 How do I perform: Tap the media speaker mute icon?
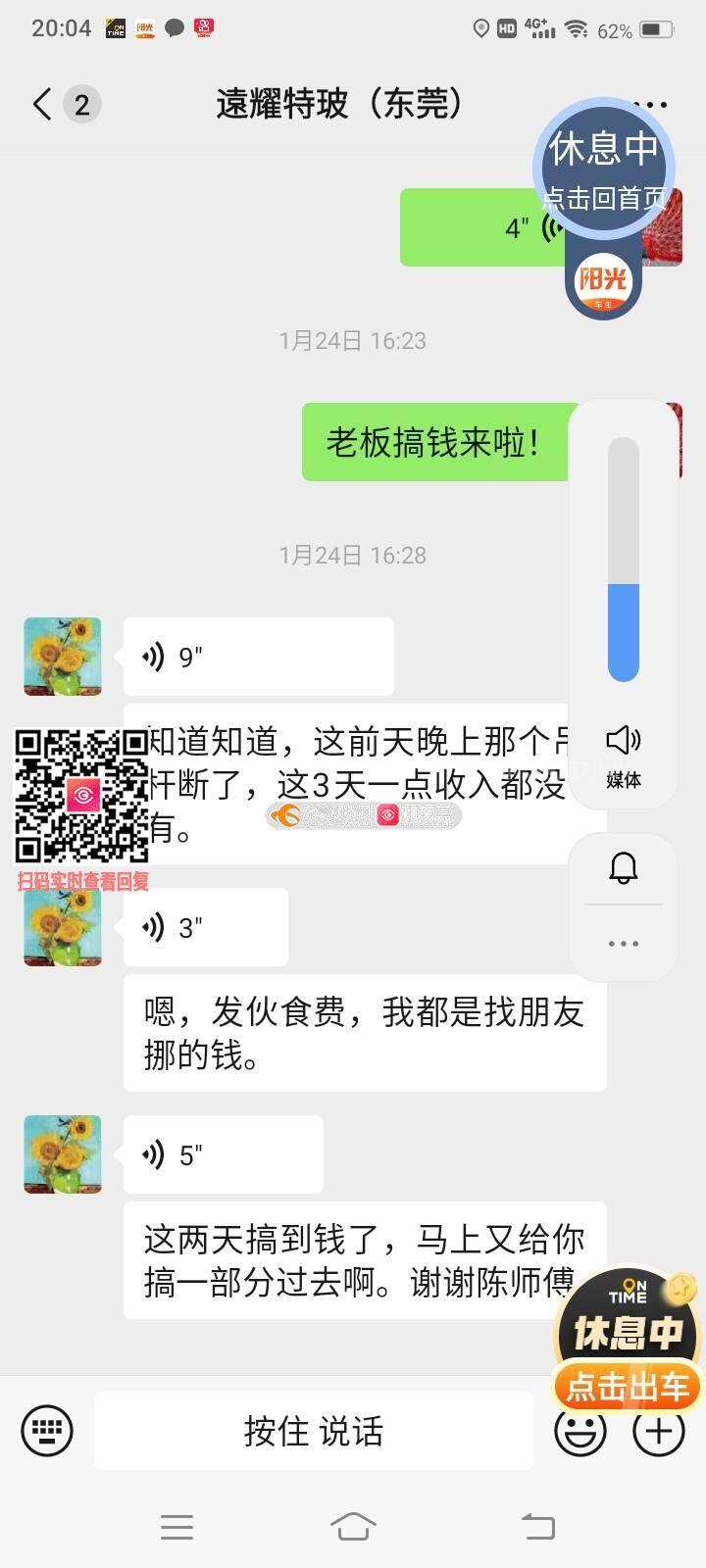point(624,741)
